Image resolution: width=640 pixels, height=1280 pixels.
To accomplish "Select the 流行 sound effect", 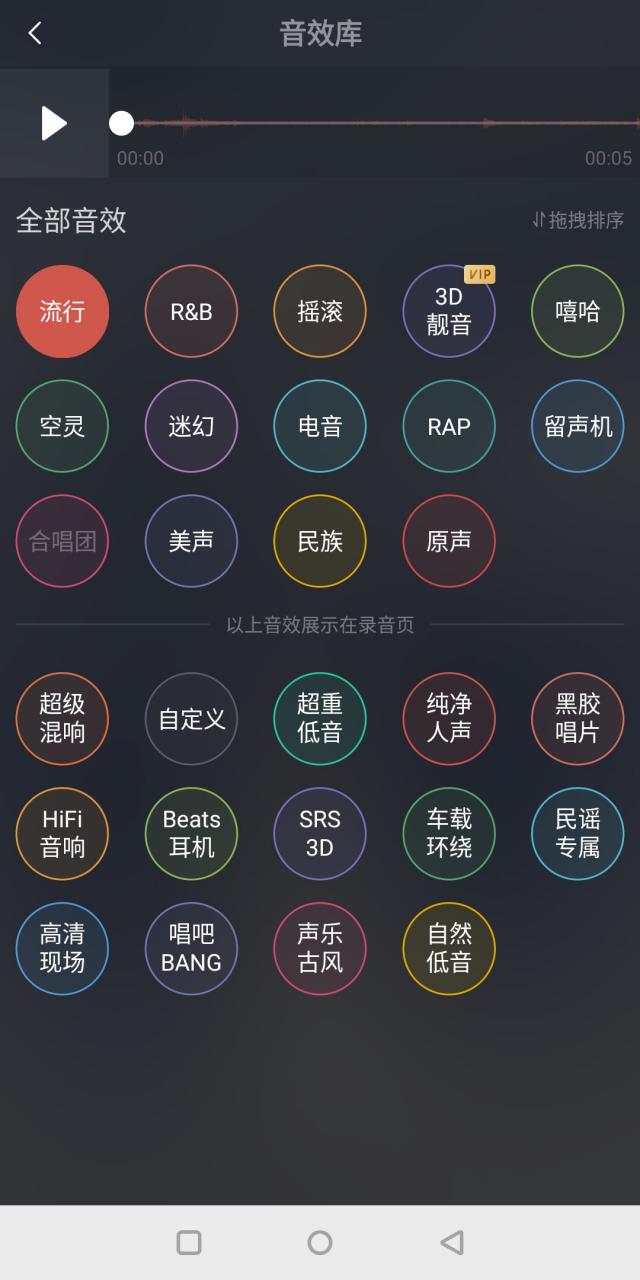I will [x=62, y=311].
